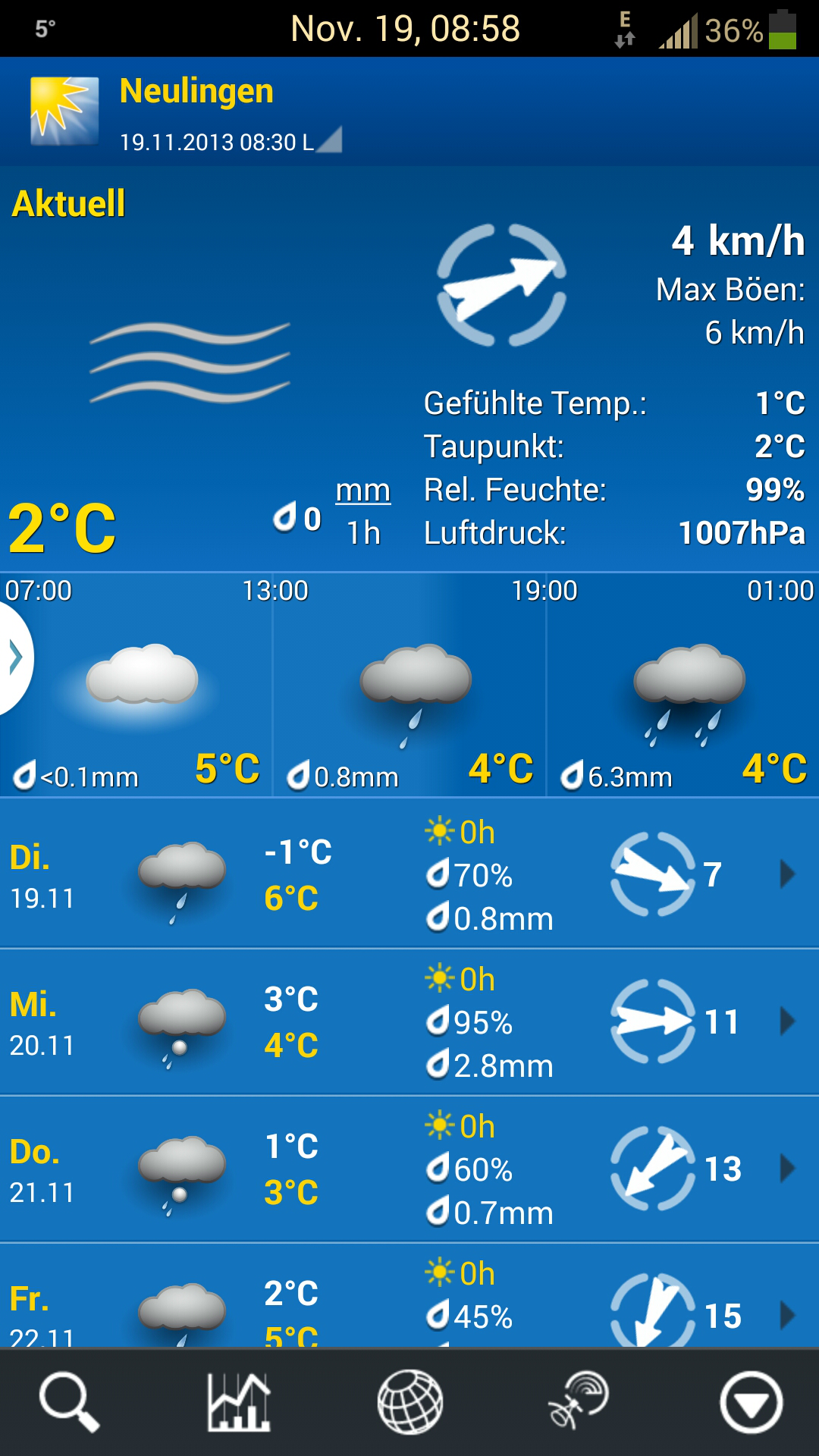Open Fr. 22.11 daily forecast details

point(409,1295)
